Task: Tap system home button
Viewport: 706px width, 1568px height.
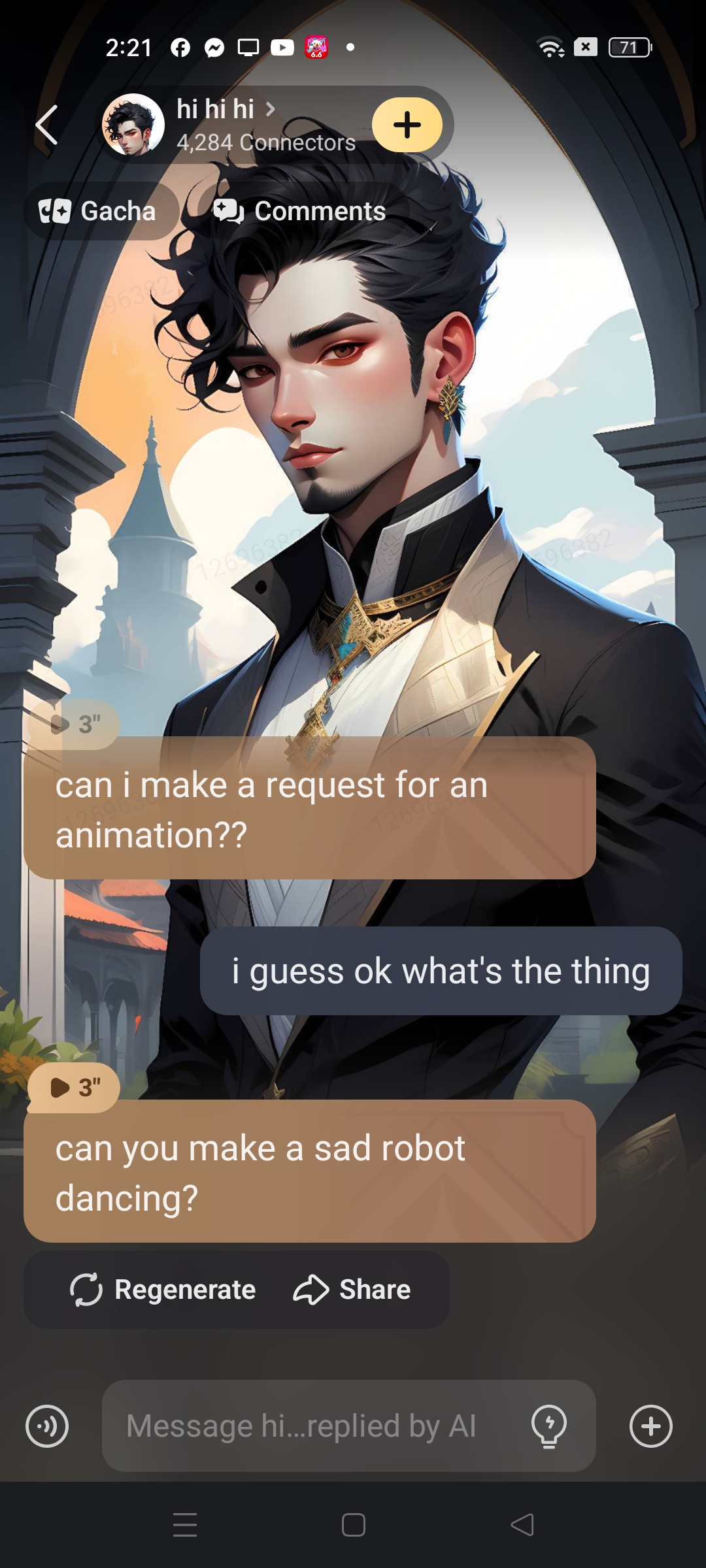Action: coord(353,1525)
